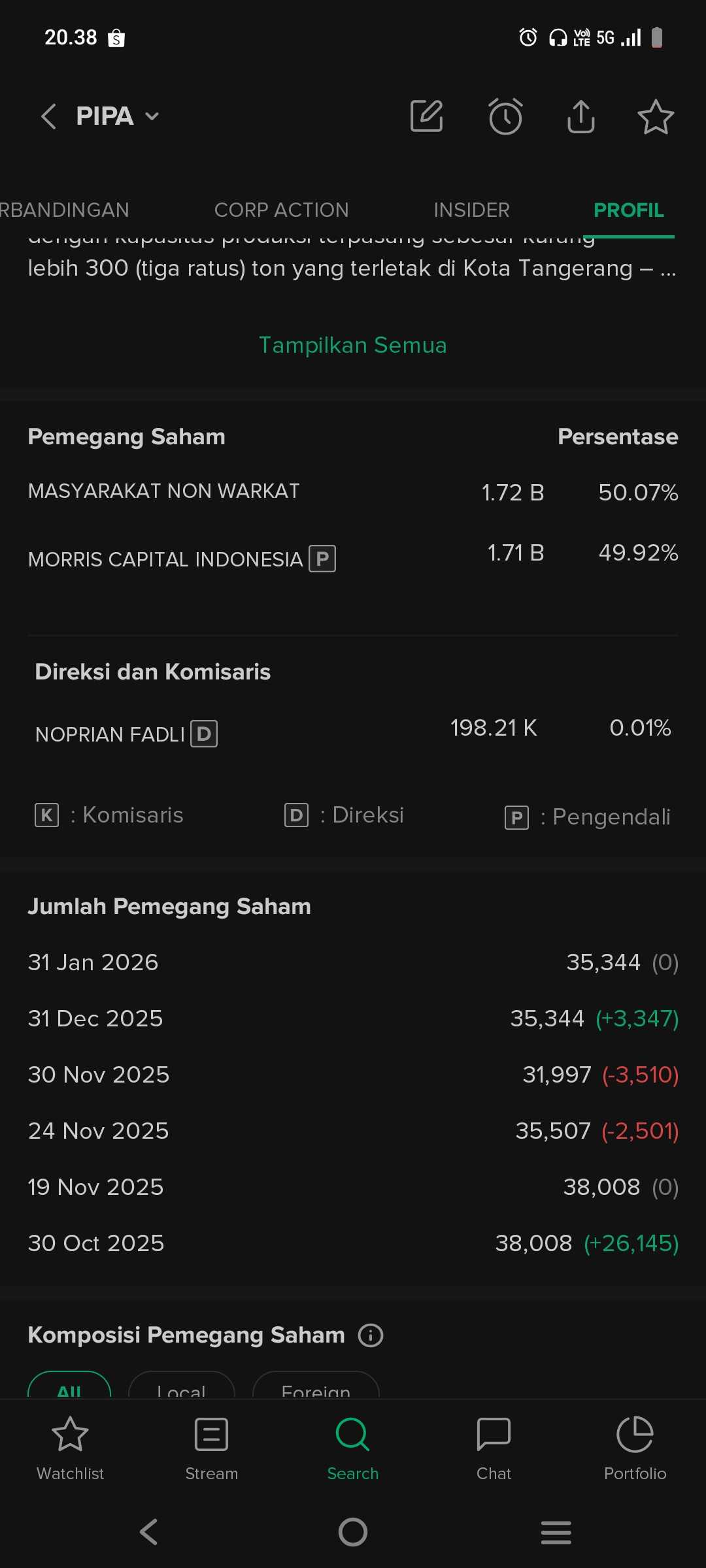Image resolution: width=706 pixels, height=1568 pixels.
Task: Expand description with Tampilkan Semua
Action: click(x=353, y=345)
